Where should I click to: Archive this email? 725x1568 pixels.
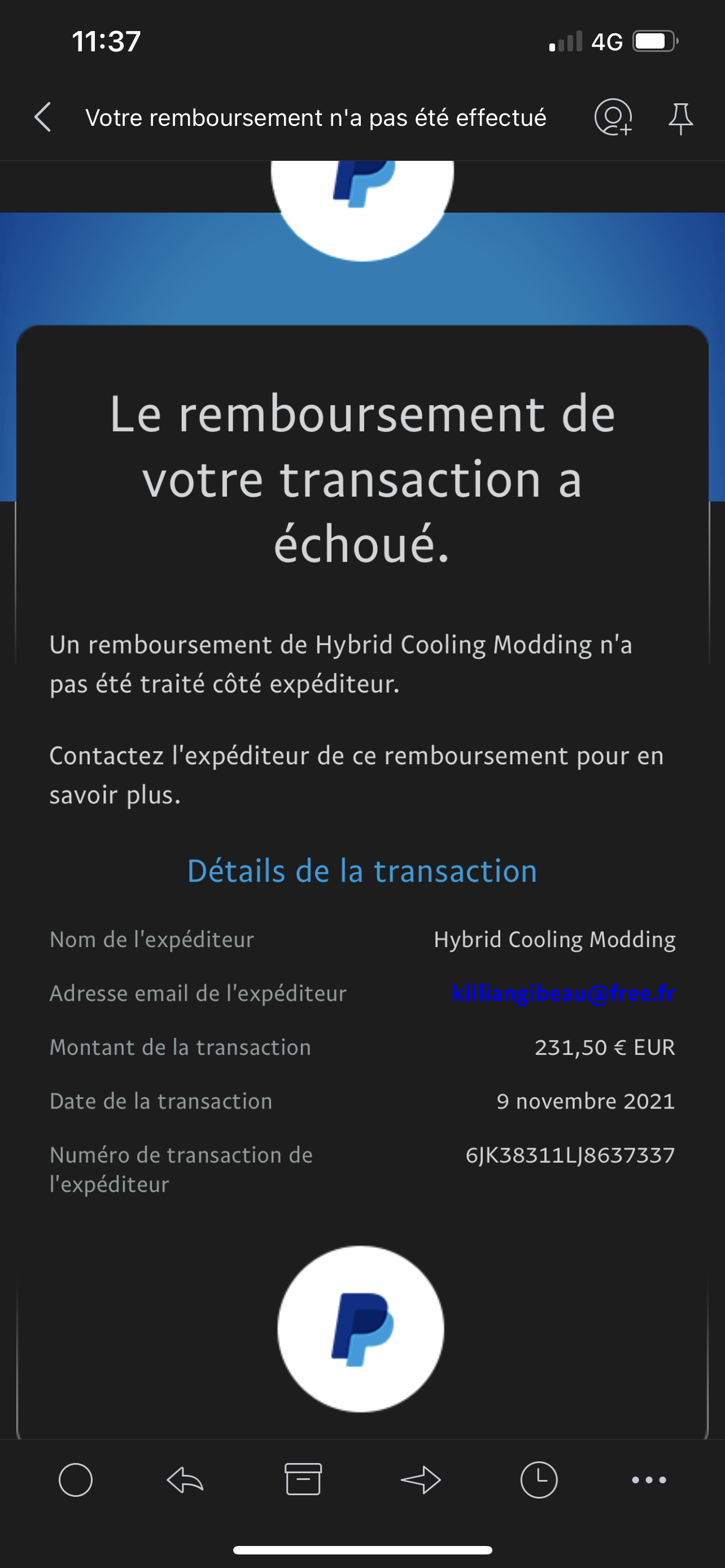303,1480
